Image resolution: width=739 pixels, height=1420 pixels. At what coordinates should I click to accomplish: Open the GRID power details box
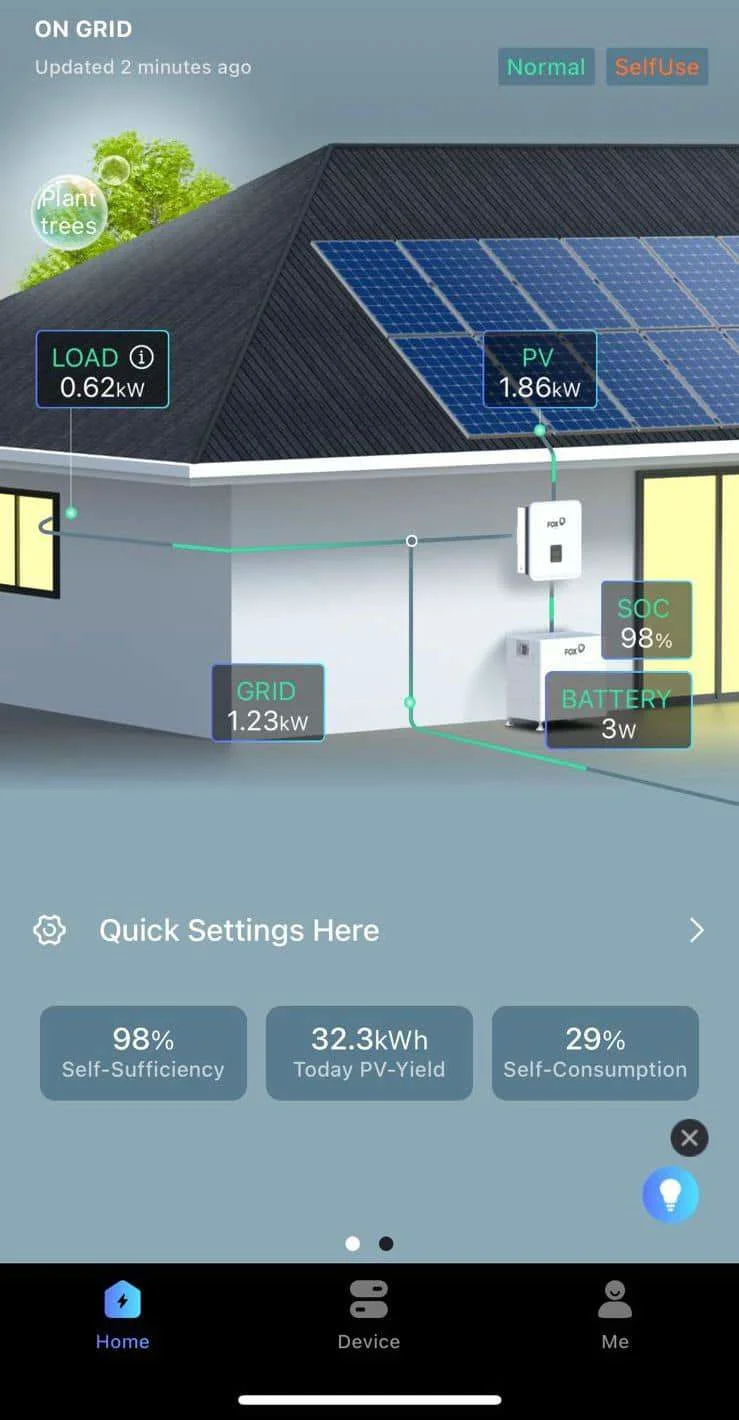pyautogui.click(x=267, y=704)
